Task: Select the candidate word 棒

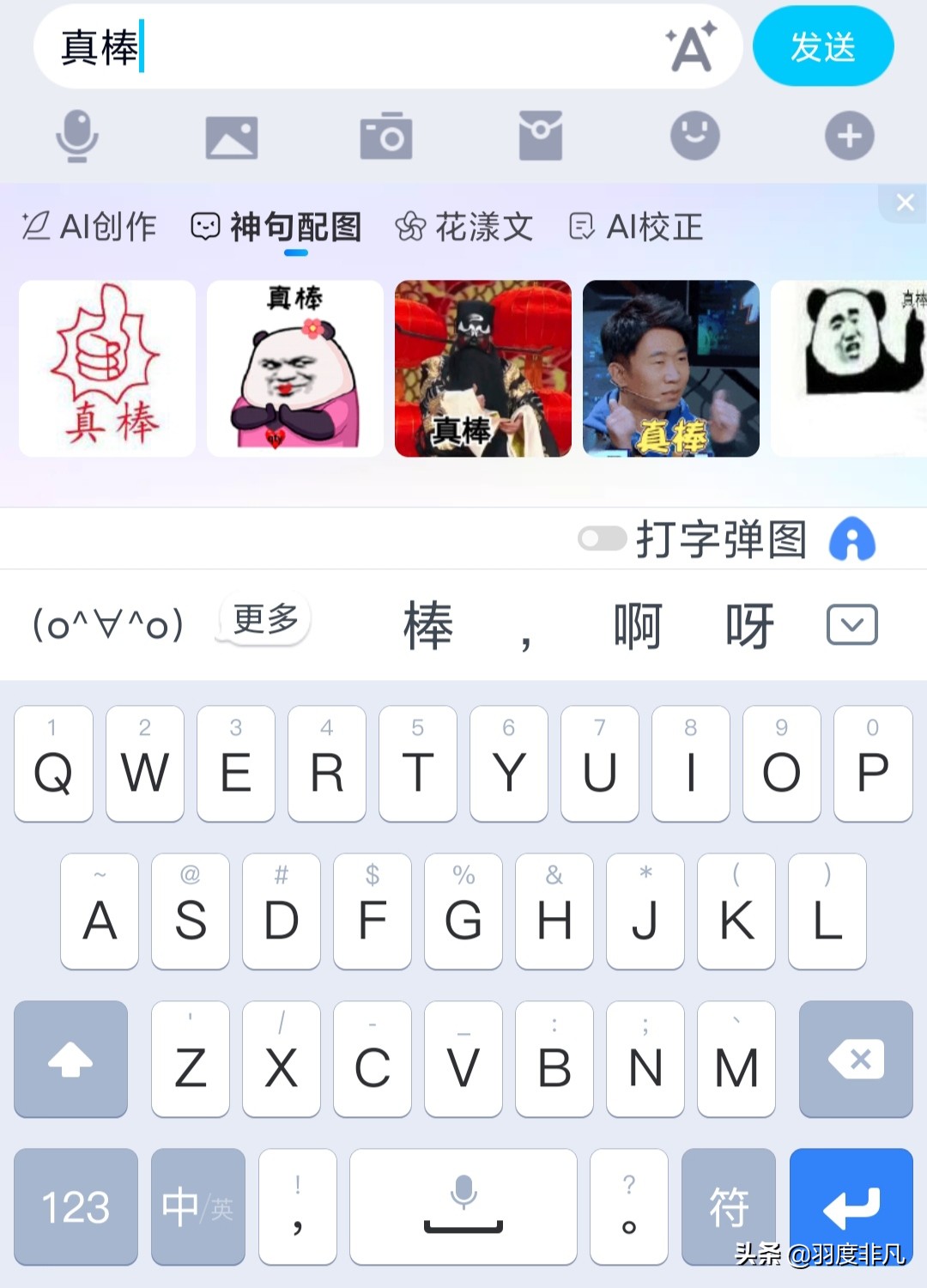Action: (x=427, y=625)
